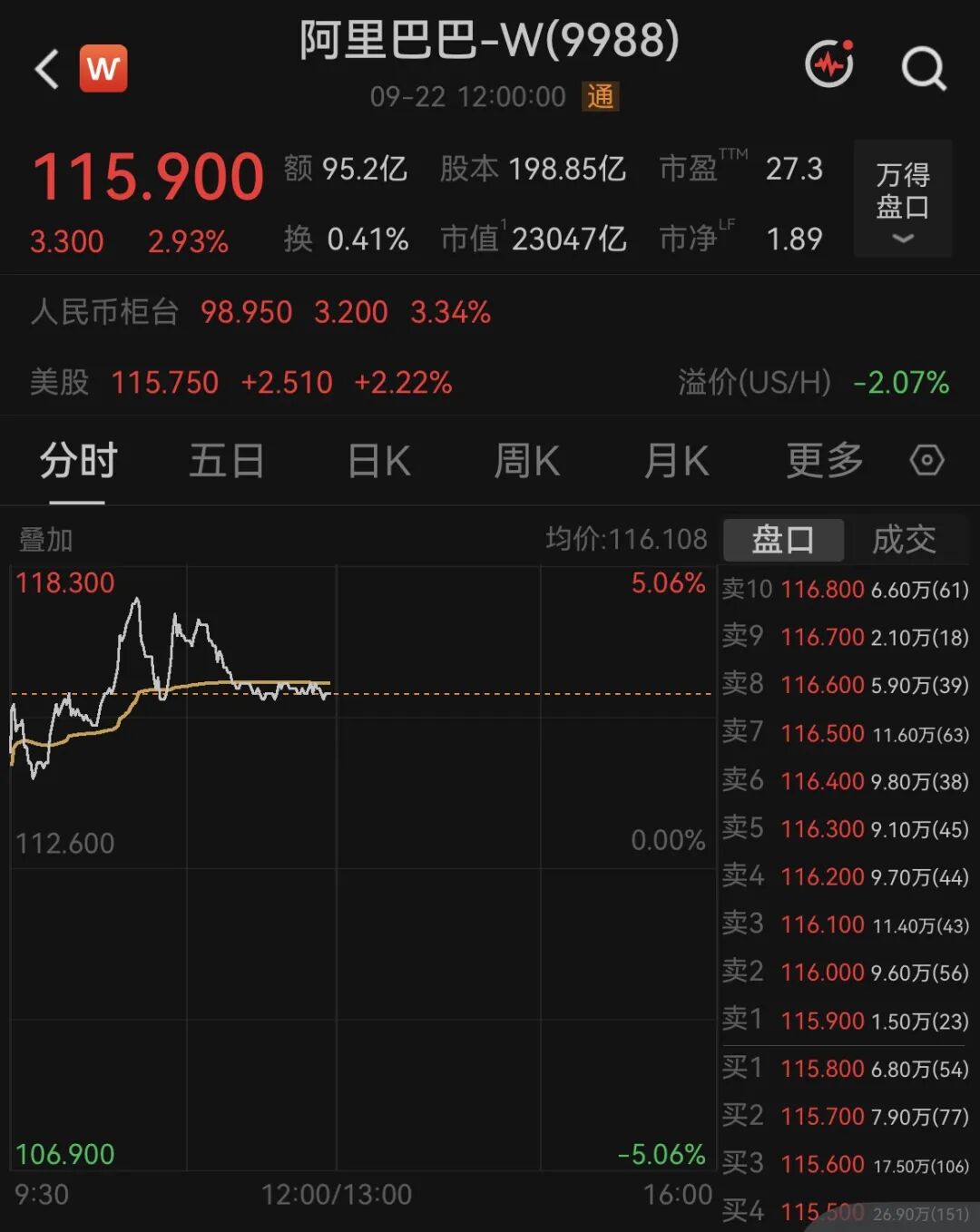The width and height of the screenshot is (980, 1232).
Task: Switch order panel to 成交 tab
Action: click(904, 540)
